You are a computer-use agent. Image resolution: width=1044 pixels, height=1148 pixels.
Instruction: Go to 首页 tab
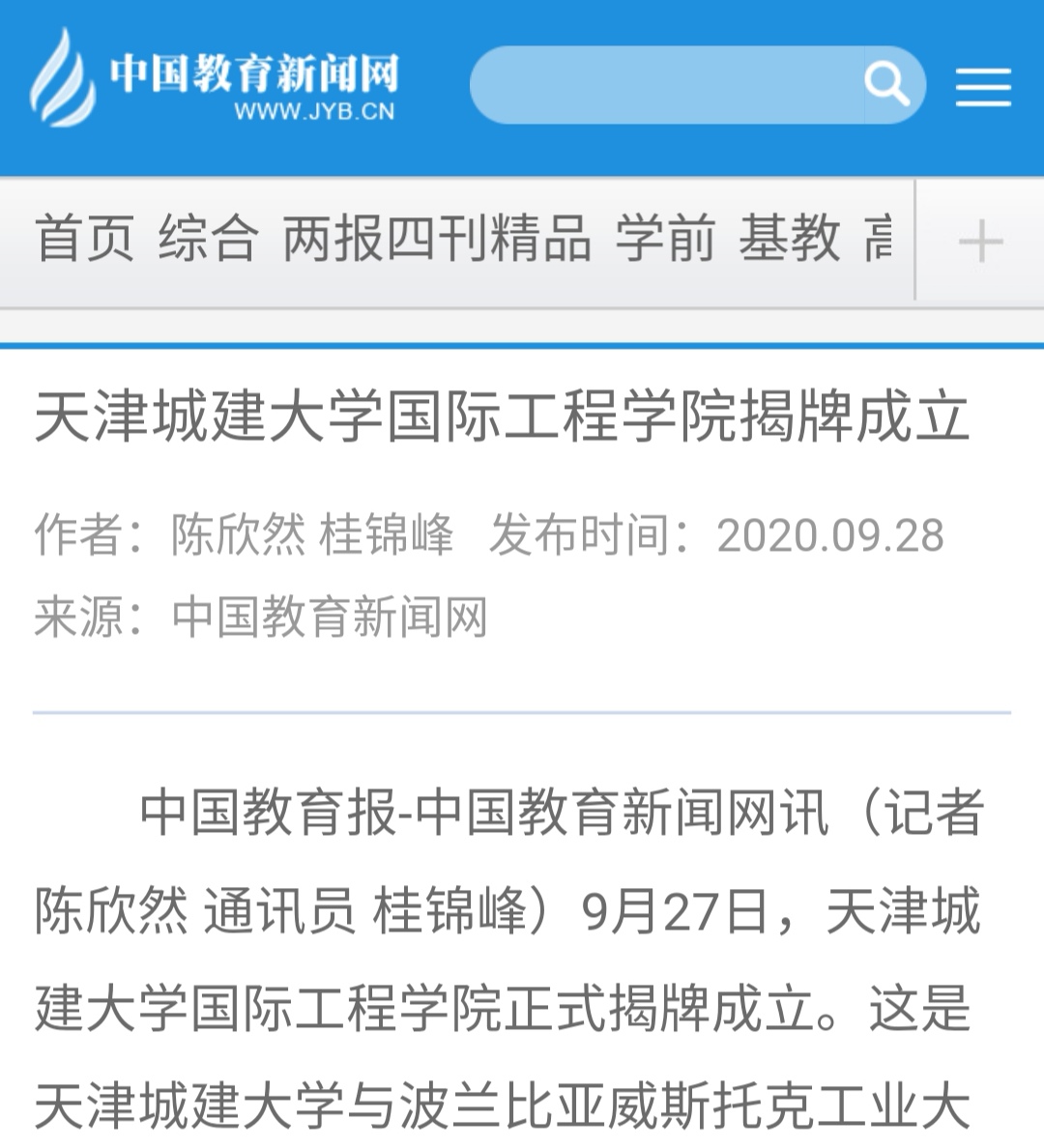[x=84, y=239]
